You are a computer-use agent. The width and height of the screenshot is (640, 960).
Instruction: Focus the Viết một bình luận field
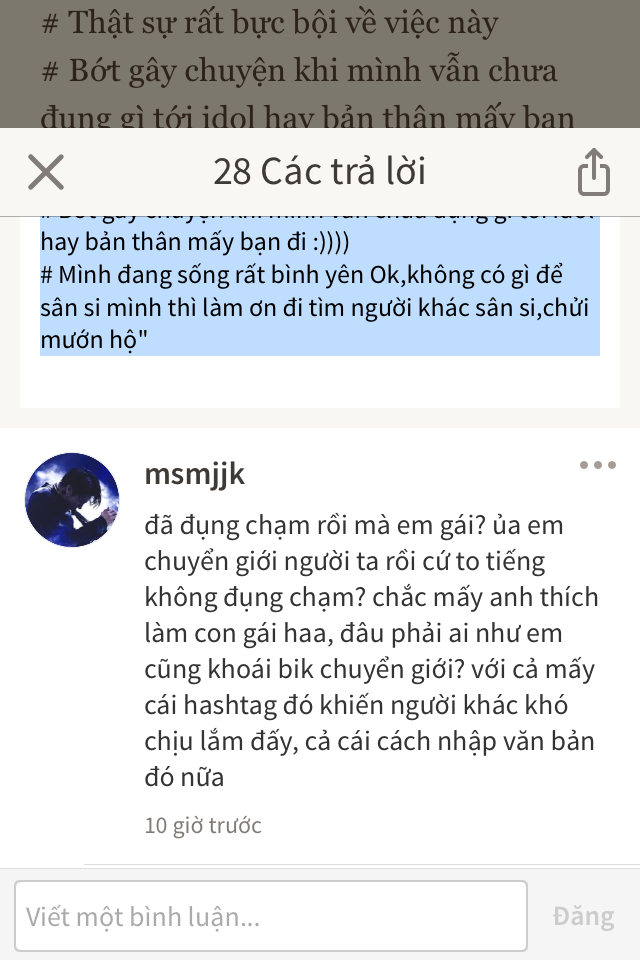point(270,916)
